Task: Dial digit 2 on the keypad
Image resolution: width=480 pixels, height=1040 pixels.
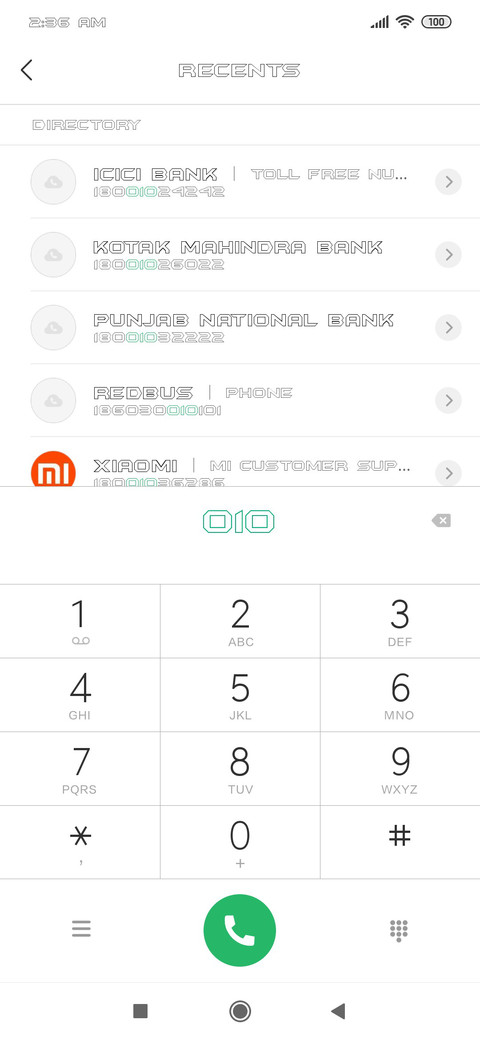Action: coord(240,621)
